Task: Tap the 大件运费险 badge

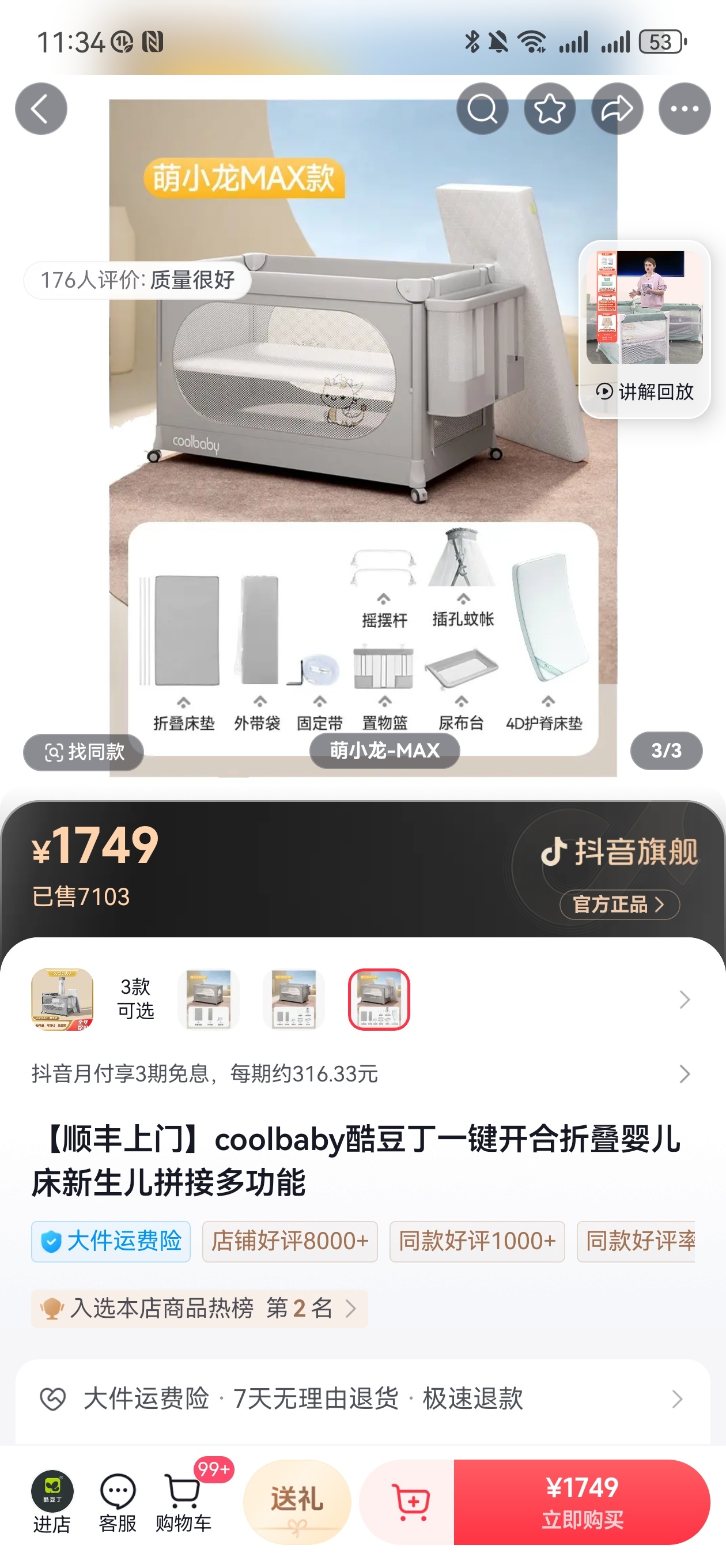Action: coord(111,1241)
